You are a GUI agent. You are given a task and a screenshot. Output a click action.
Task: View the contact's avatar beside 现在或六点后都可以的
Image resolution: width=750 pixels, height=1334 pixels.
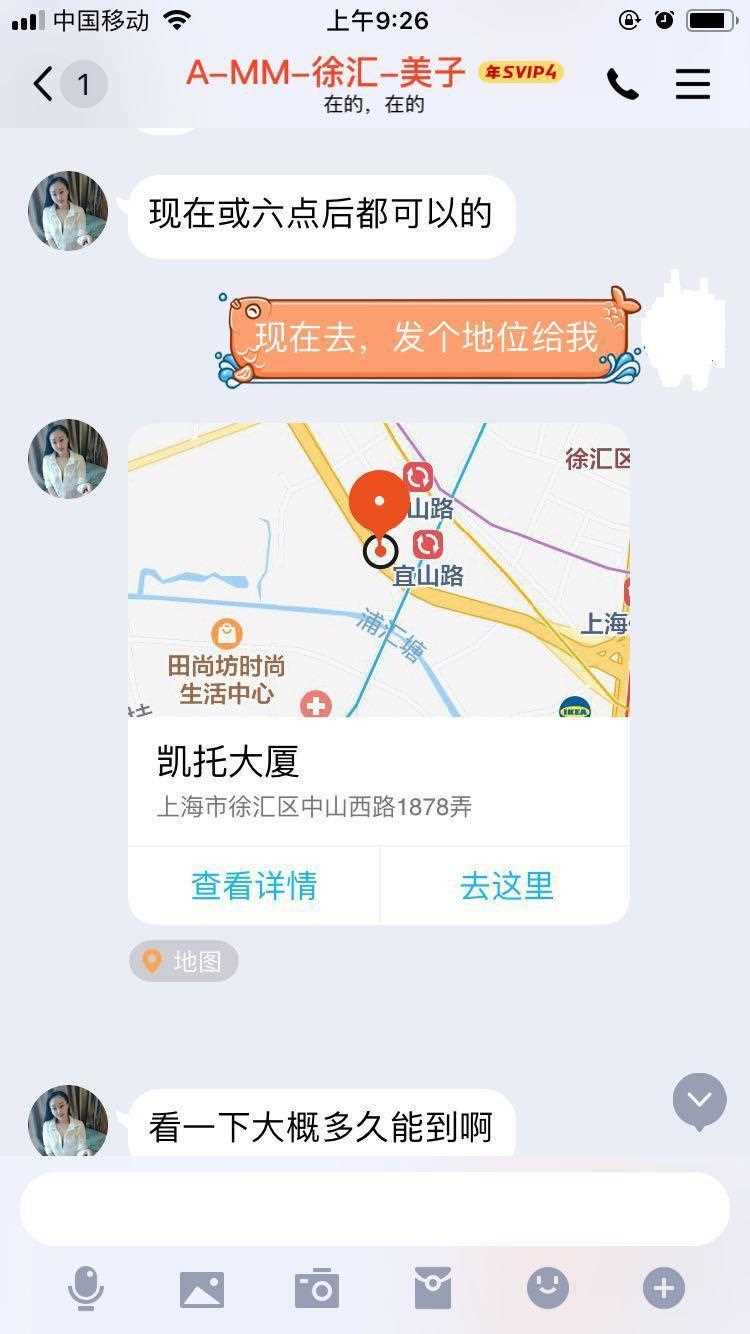tap(68, 211)
